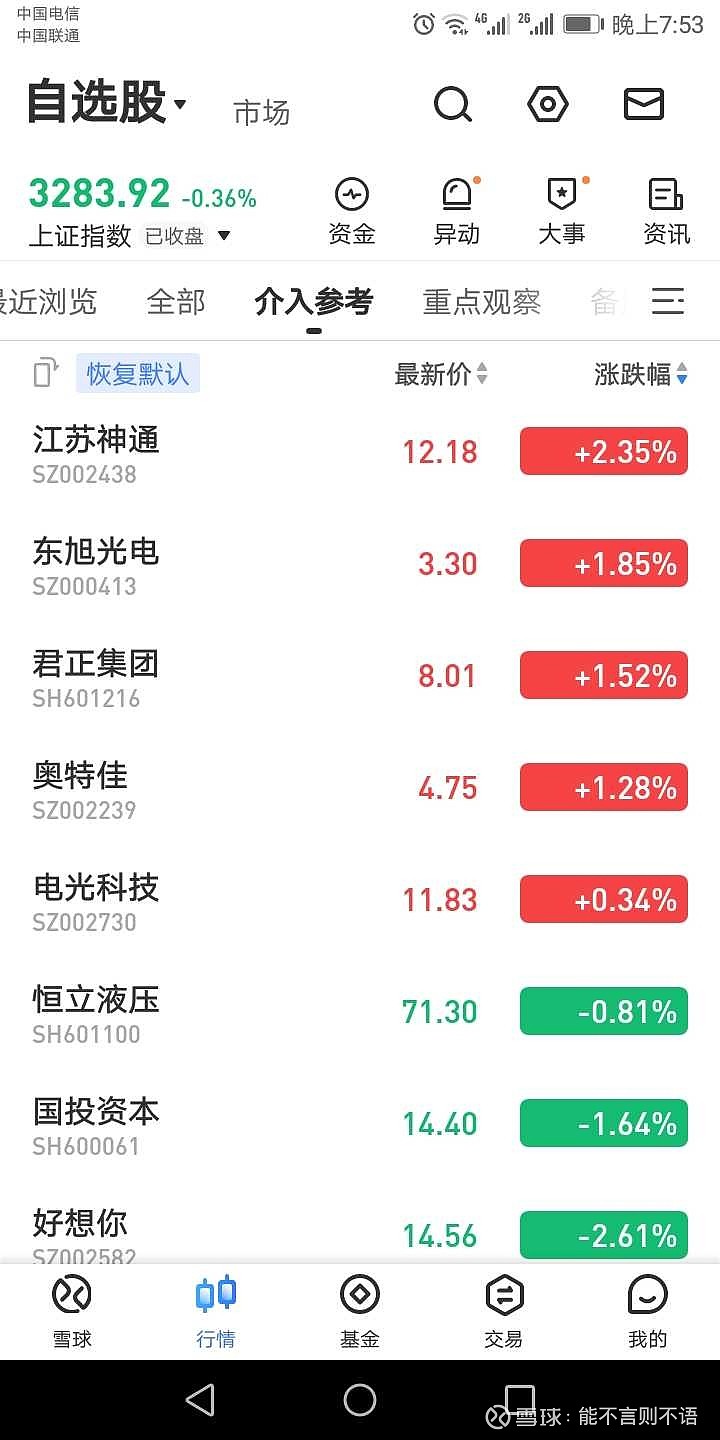View 好想你's change percentage bar
This screenshot has height=1440, width=720.
pyautogui.click(x=603, y=1235)
